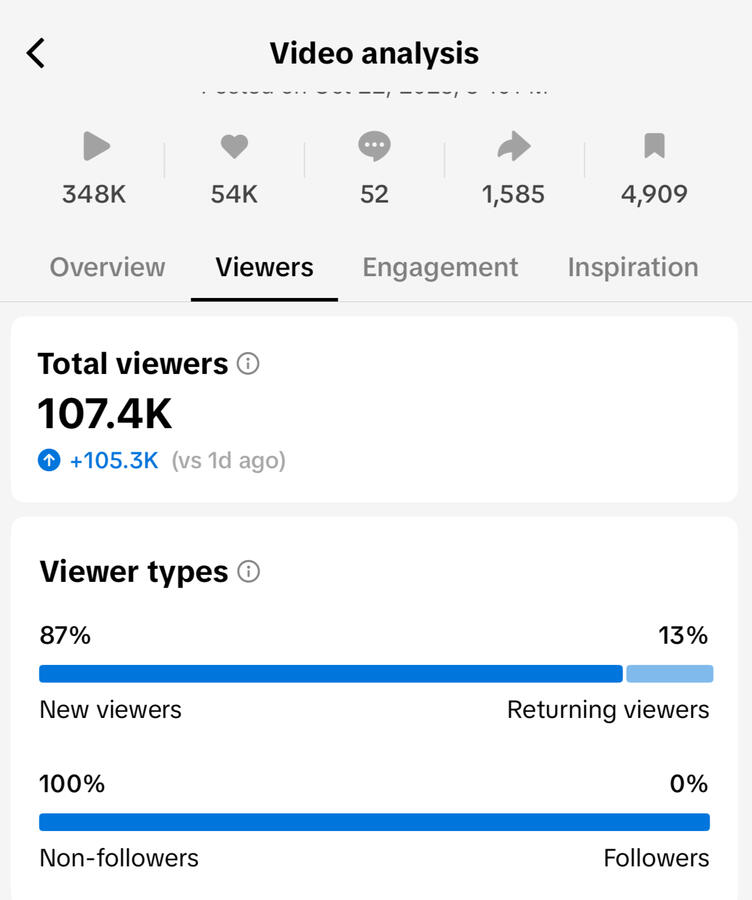Click the share arrow icon
Image resolution: width=752 pixels, height=900 pixels.
pyautogui.click(x=514, y=146)
